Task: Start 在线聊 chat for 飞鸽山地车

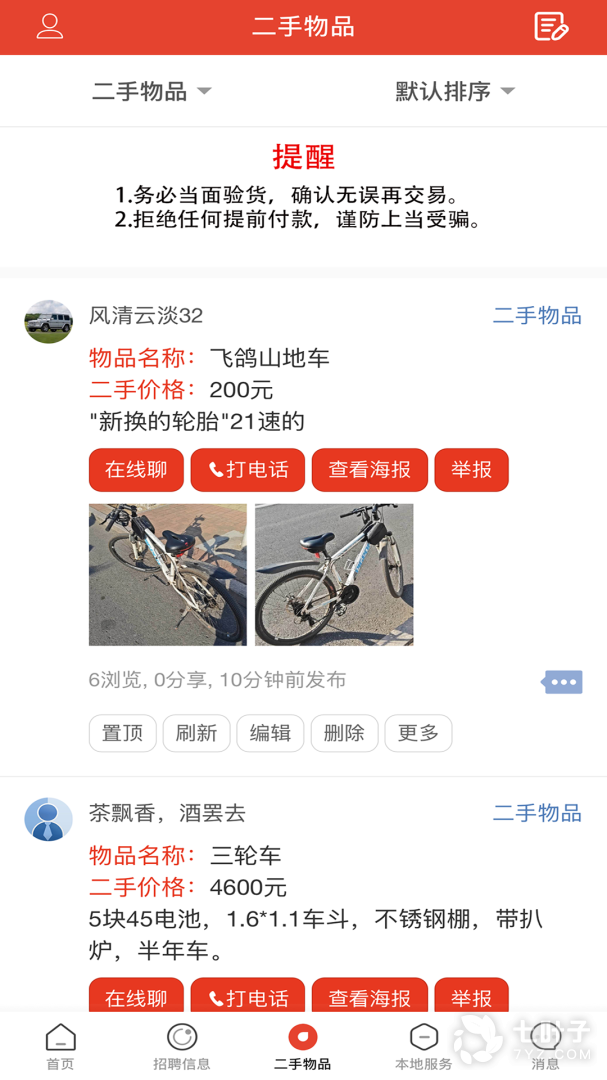Action: 136,470
